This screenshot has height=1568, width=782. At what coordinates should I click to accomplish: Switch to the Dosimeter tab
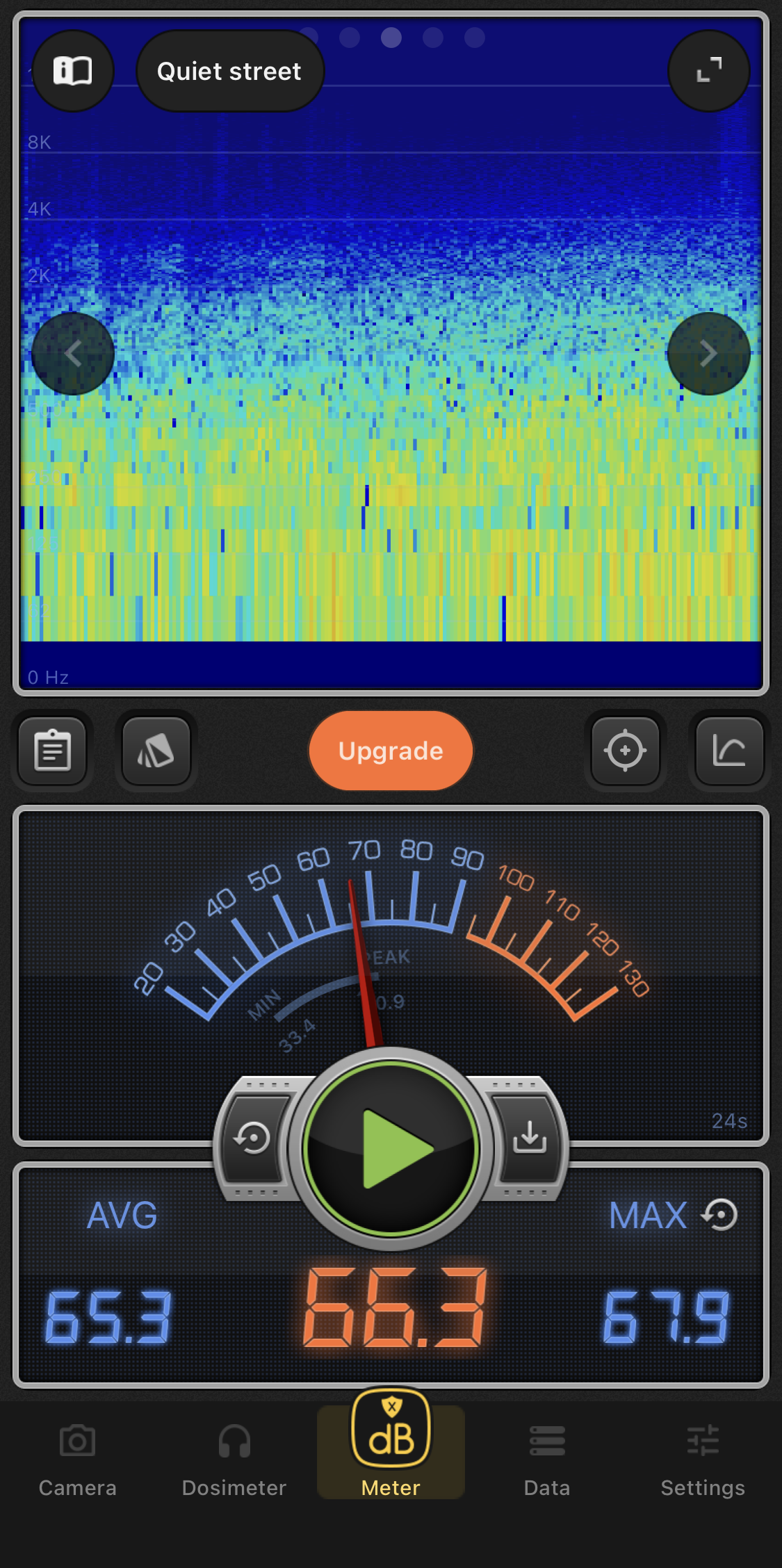pyautogui.click(x=234, y=1457)
